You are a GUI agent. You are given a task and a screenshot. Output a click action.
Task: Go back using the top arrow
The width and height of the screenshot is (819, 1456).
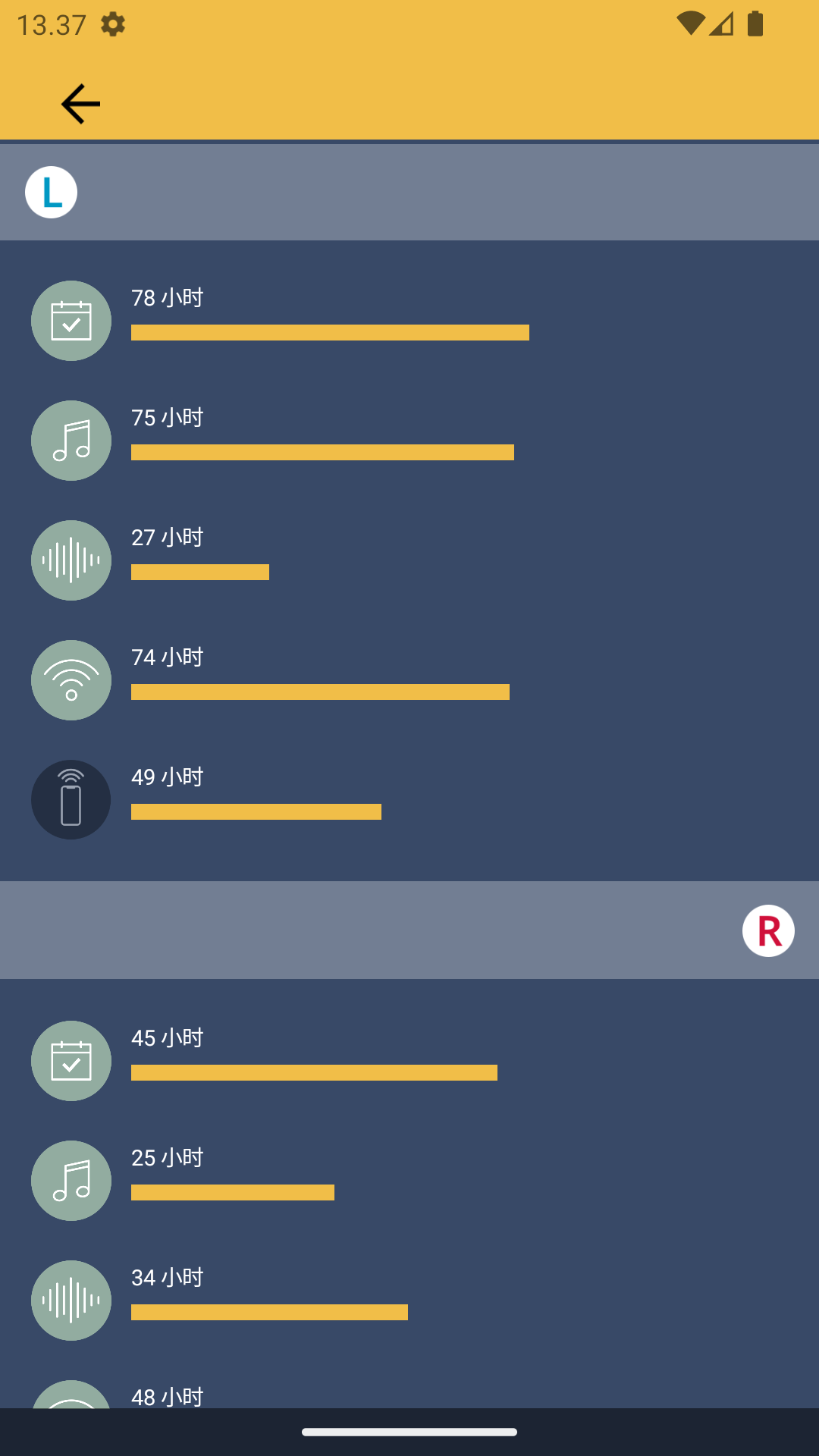[x=80, y=104]
